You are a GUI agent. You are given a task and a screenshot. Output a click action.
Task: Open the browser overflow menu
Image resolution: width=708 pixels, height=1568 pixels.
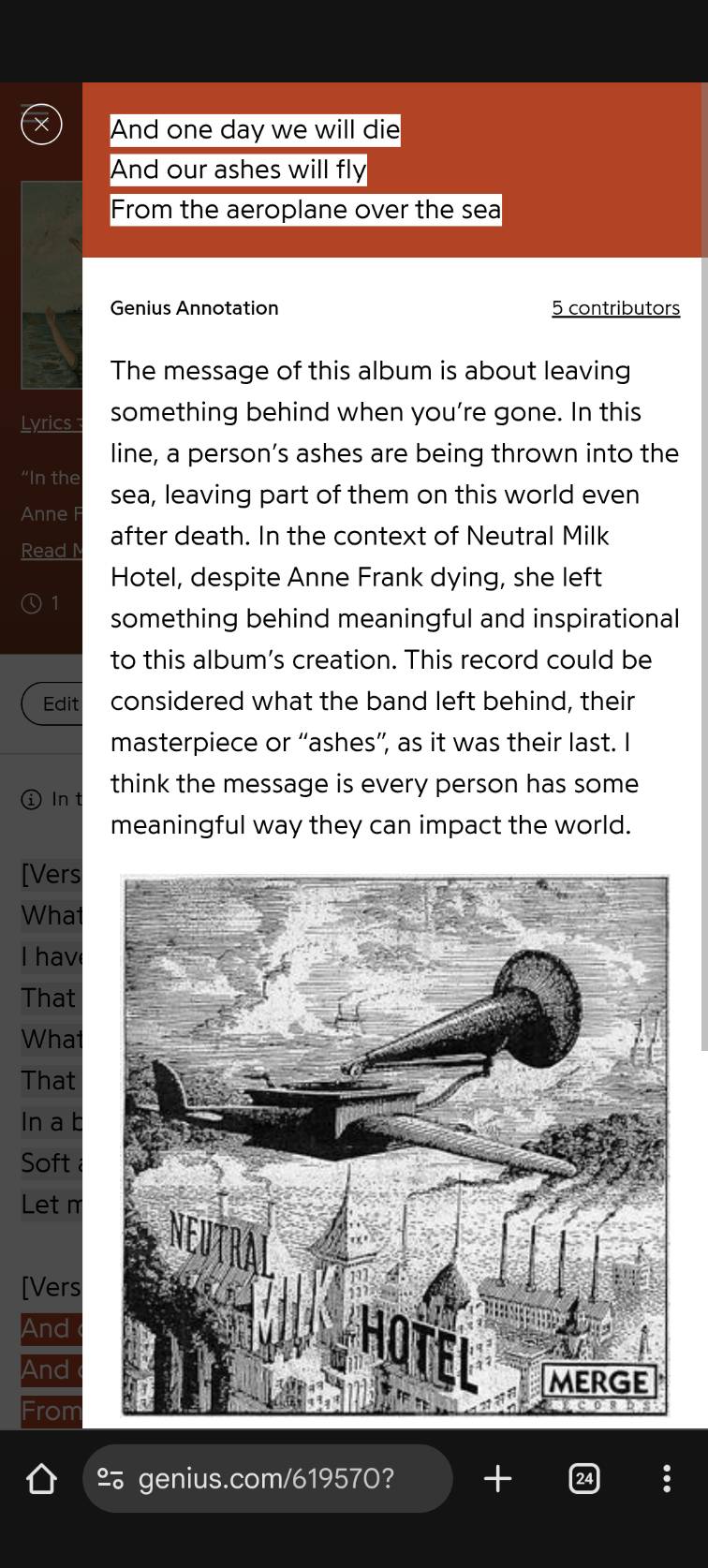tap(667, 1479)
